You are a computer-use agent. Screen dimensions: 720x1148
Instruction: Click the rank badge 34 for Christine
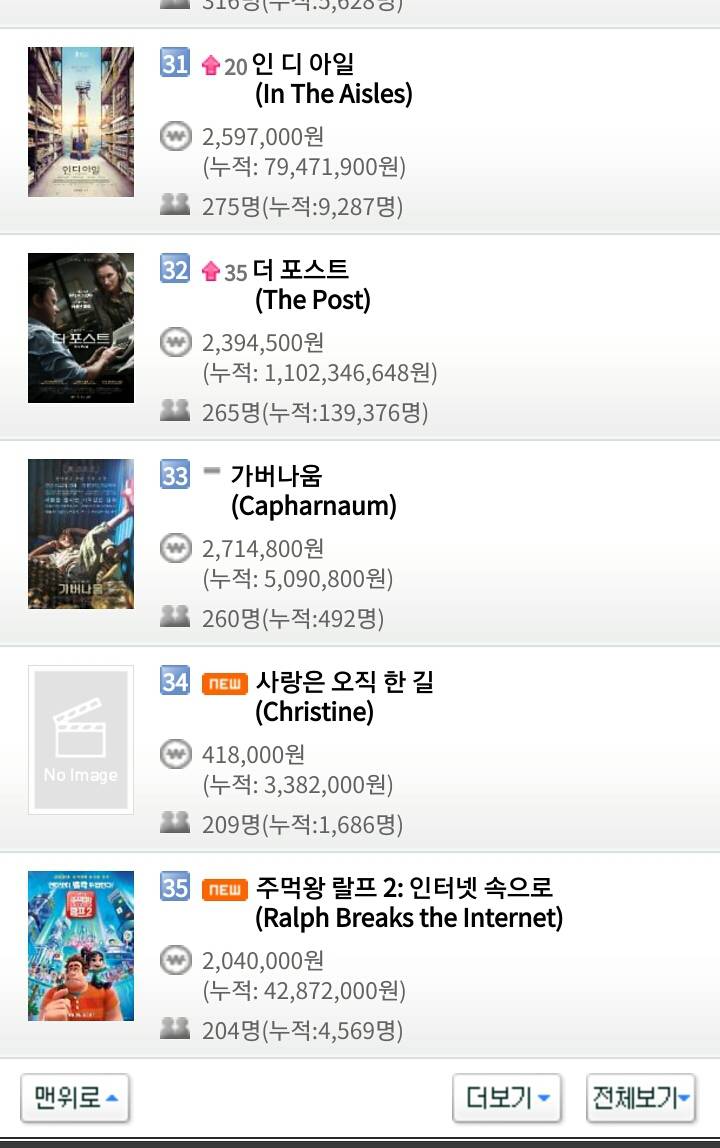(174, 683)
